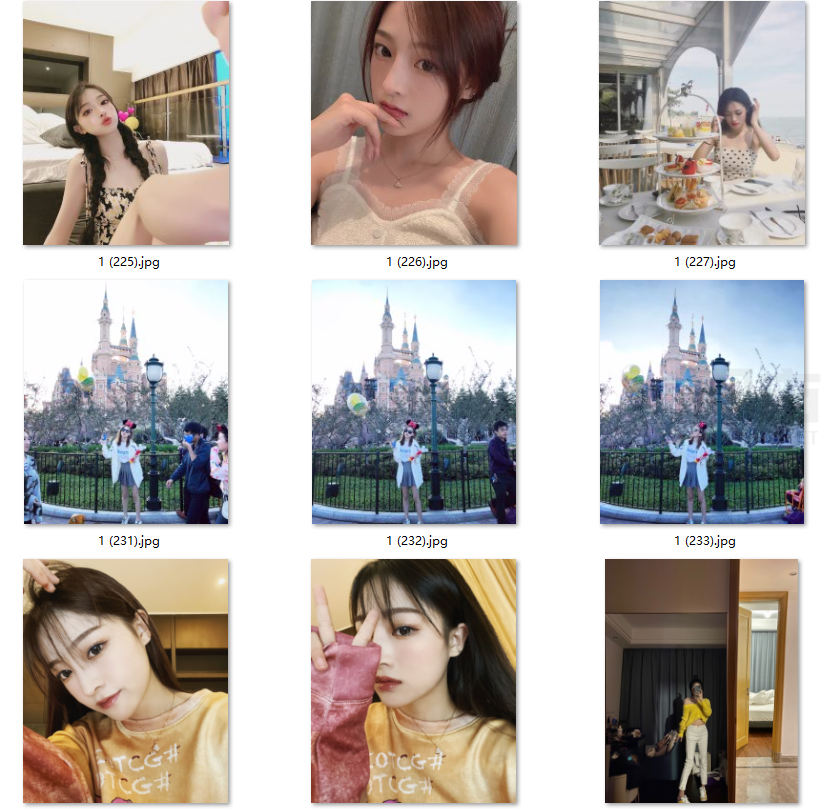The width and height of the screenshot is (829, 811).
Task: Select the thumbnail named 1 (231).jpg
Action: pyautogui.click(x=126, y=402)
